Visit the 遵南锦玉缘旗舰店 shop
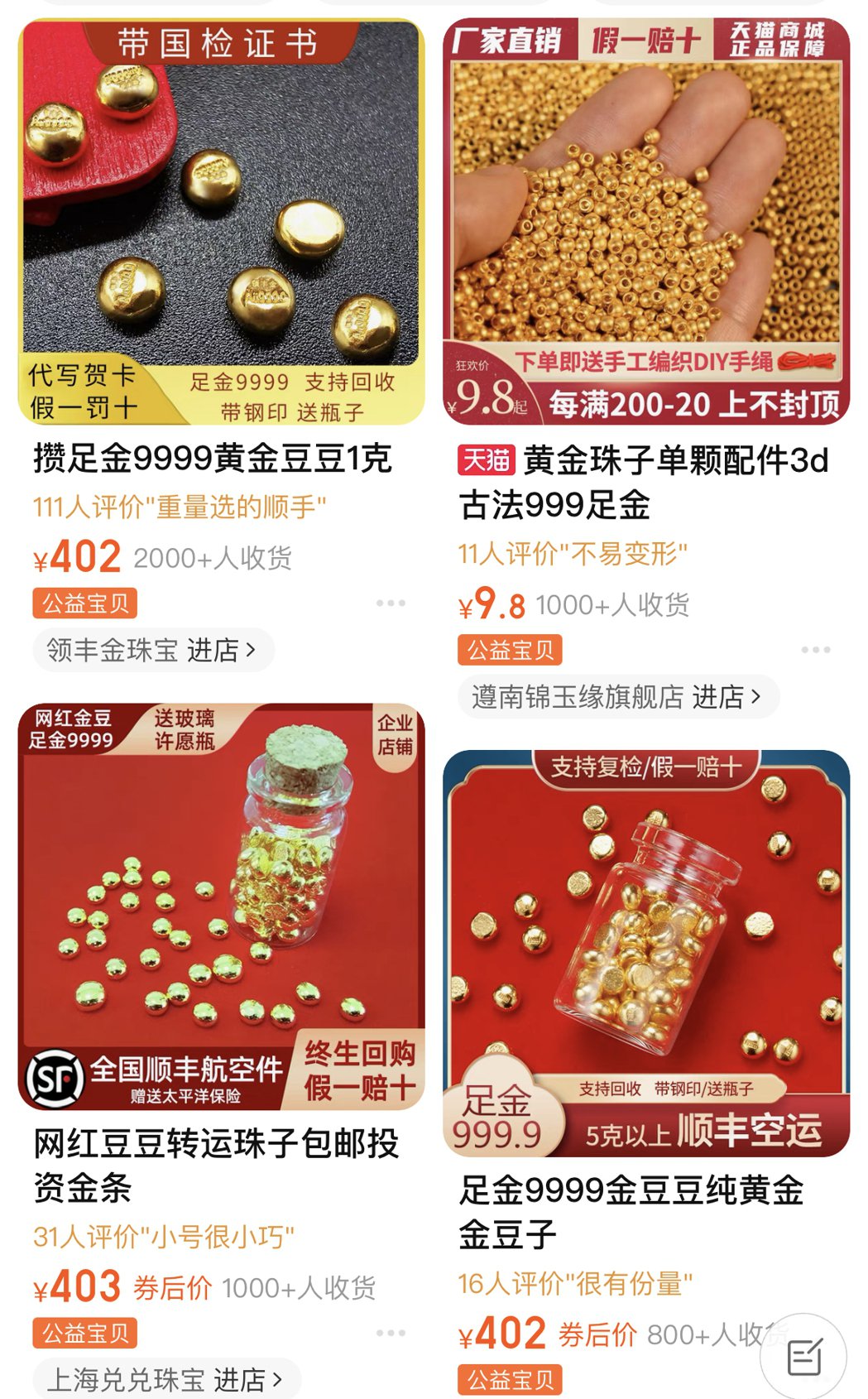 [x=617, y=697]
